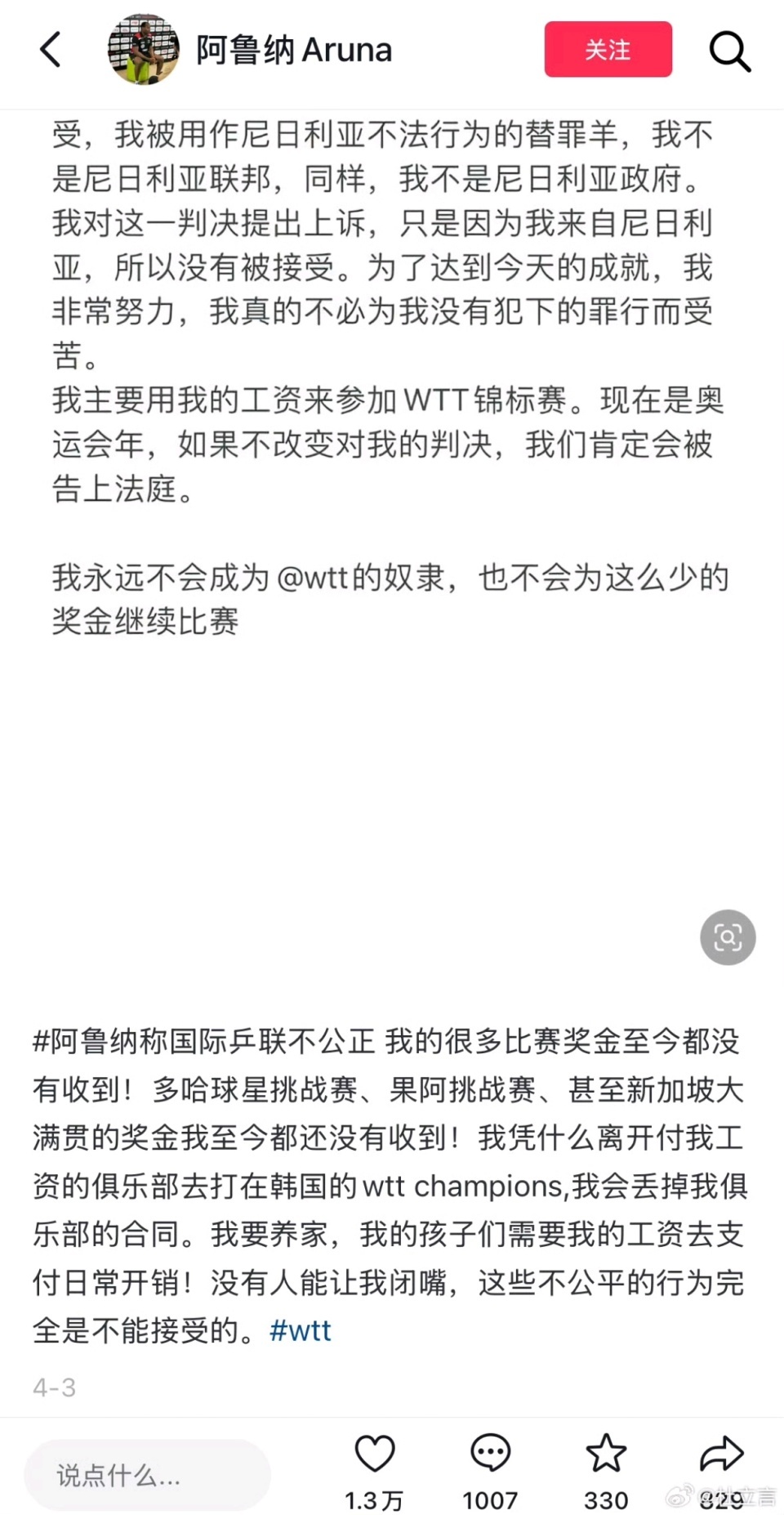Open 阿鲁纳 Aruna's profile avatar
This screenshot has height=1515, width=784.
click(144, 50)
